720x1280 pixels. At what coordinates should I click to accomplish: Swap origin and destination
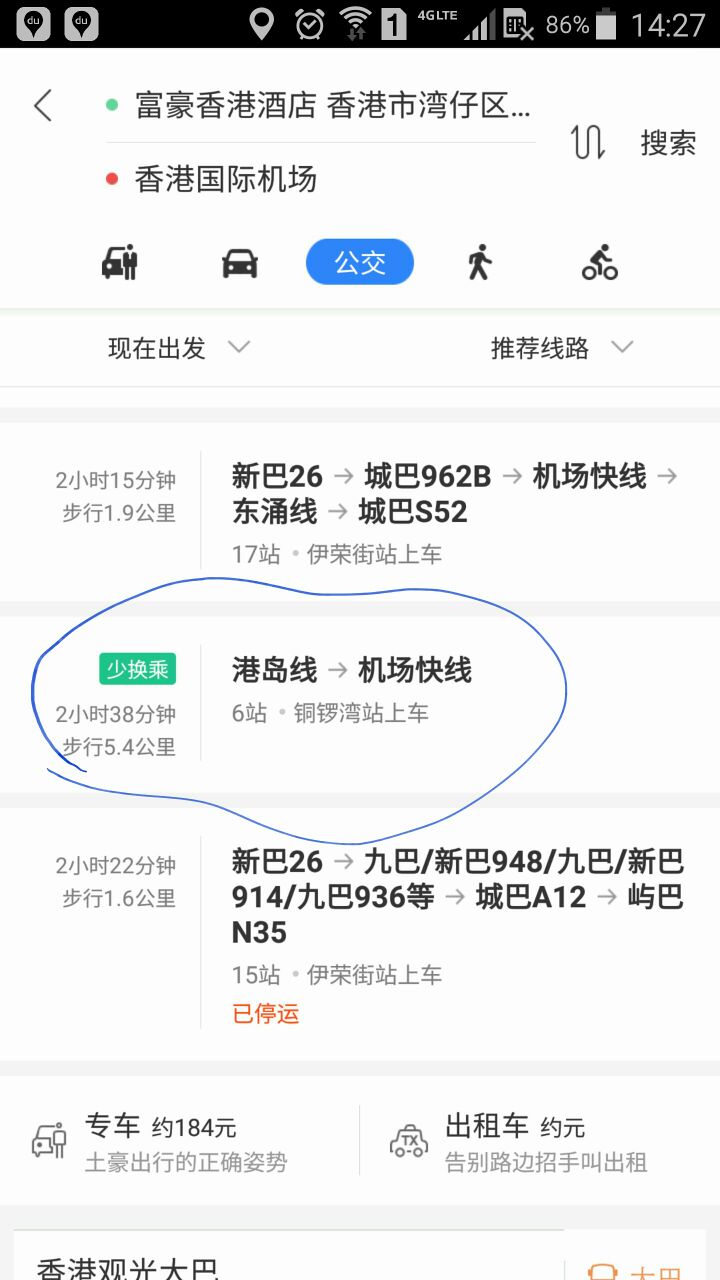(588, 142)
